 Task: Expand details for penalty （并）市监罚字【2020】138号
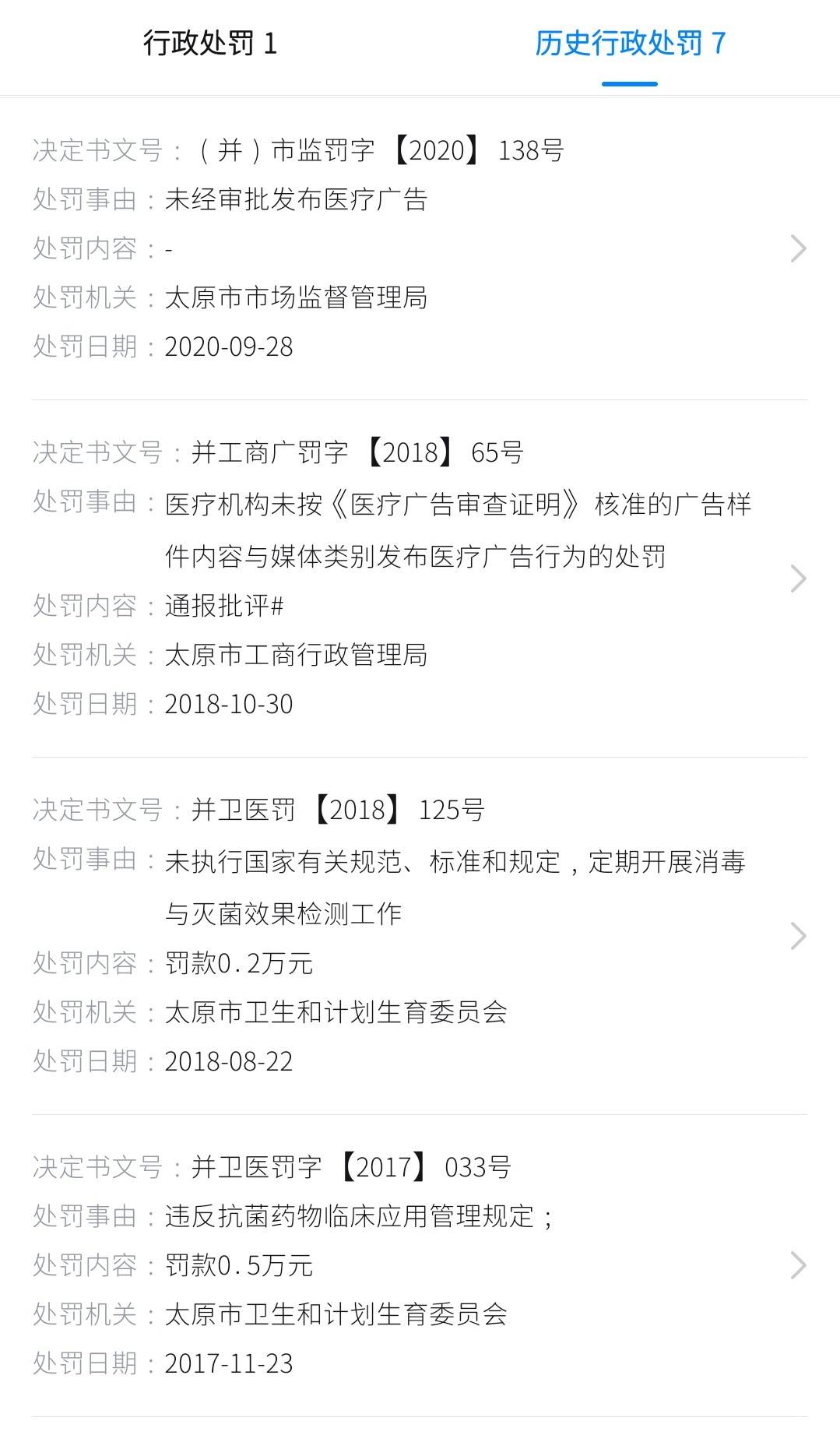pyautogui.click(x=799, y=248)
